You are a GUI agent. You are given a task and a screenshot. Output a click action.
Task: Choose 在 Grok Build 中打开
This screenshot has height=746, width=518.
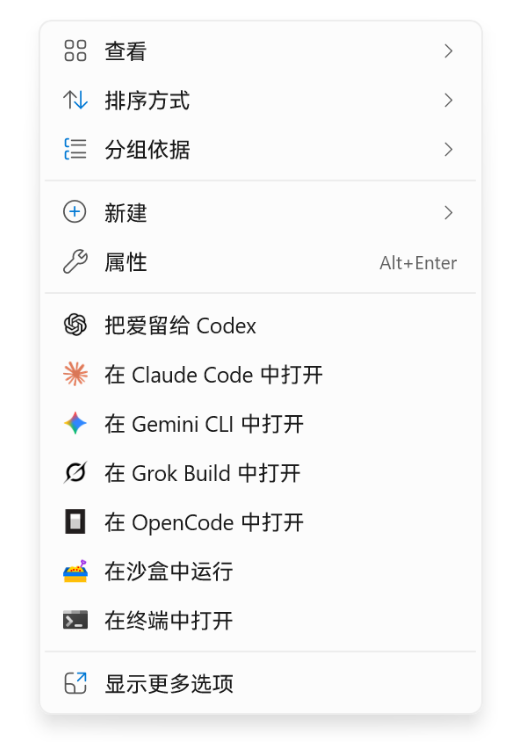[x=260, y=473]
